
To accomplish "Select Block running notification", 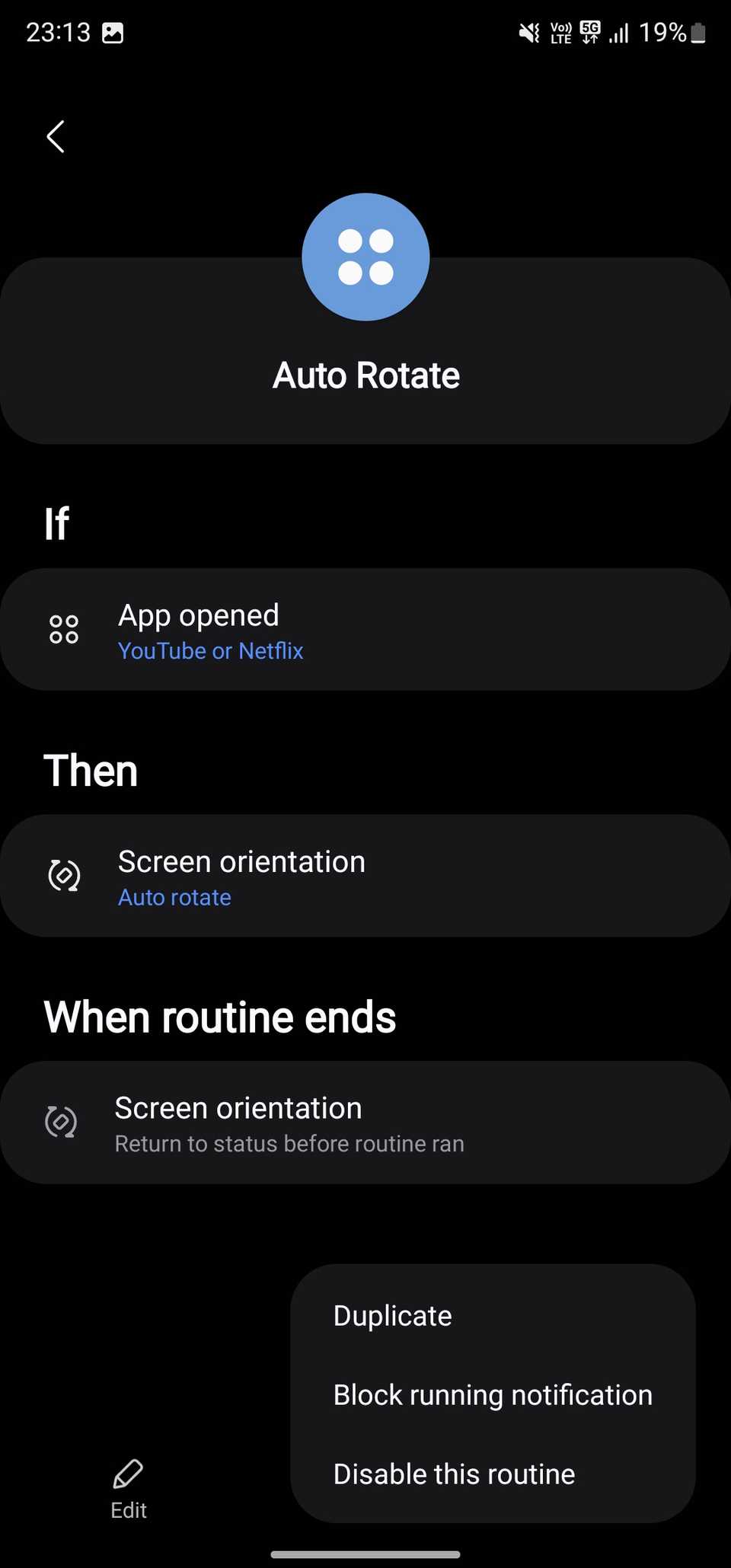I will pos(493,1394).
